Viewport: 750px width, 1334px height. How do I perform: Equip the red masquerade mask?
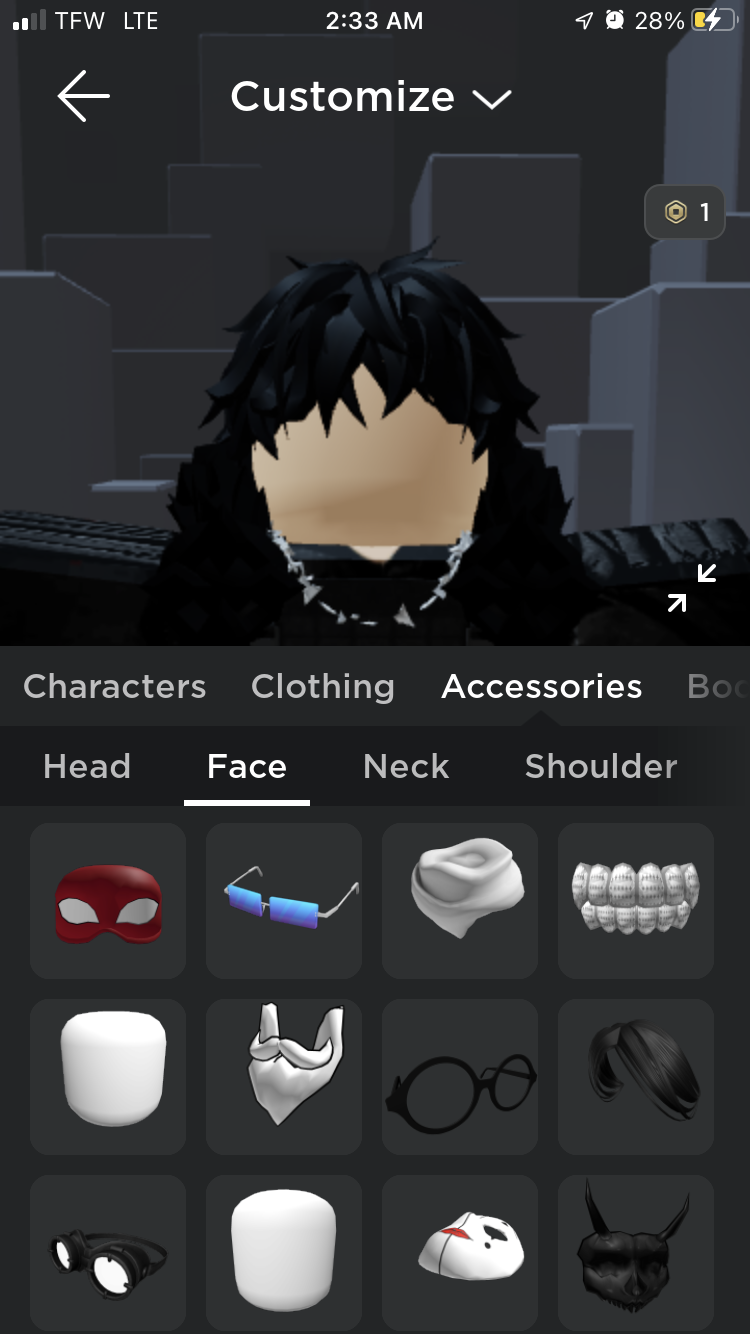108,901
